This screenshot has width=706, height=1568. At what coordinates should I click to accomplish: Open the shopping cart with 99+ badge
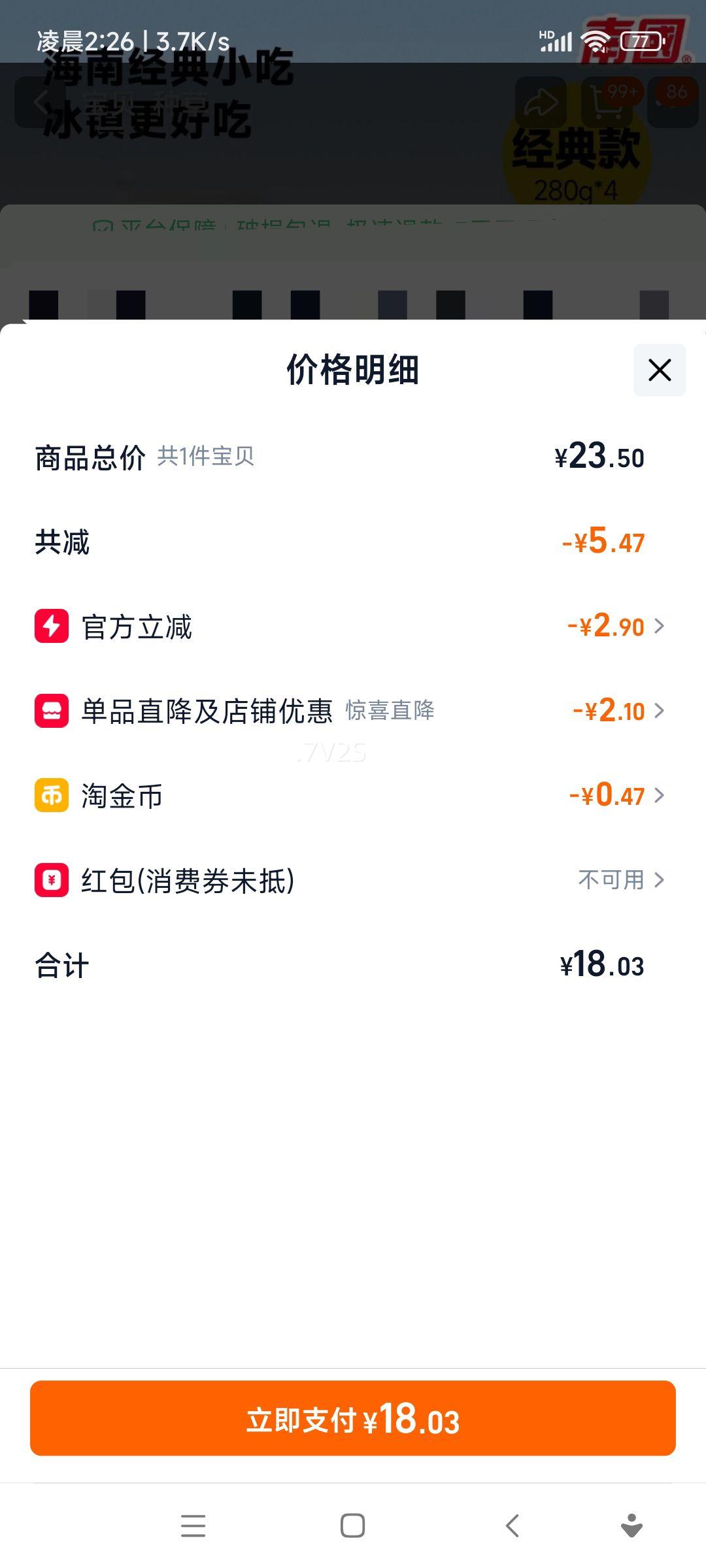(x=605, y=101)
